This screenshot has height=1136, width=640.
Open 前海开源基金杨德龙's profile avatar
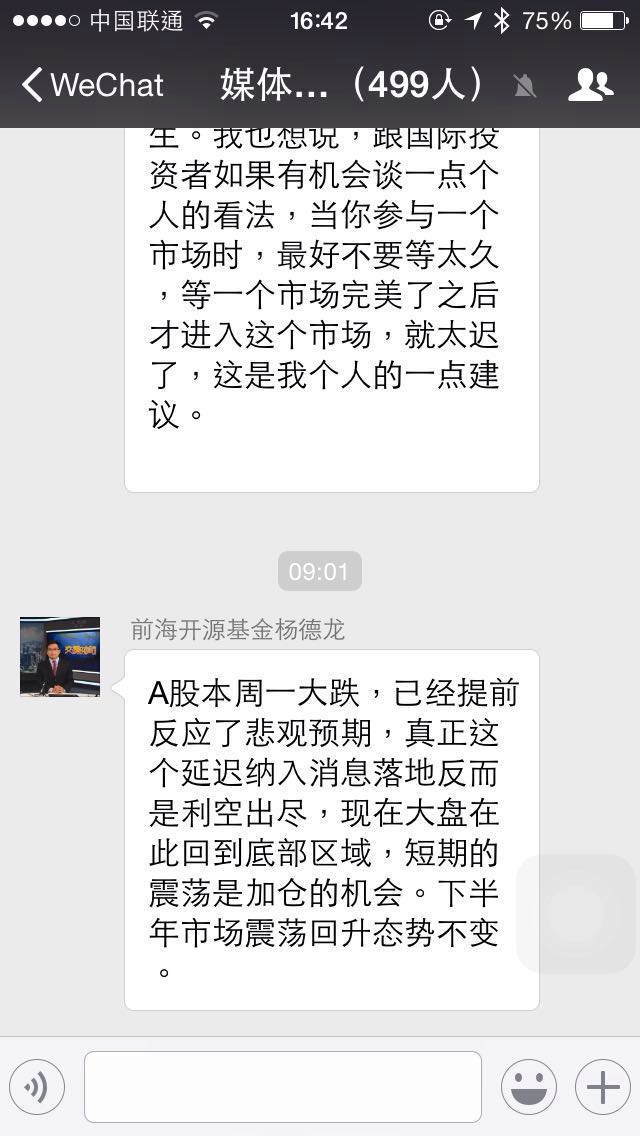60,656
